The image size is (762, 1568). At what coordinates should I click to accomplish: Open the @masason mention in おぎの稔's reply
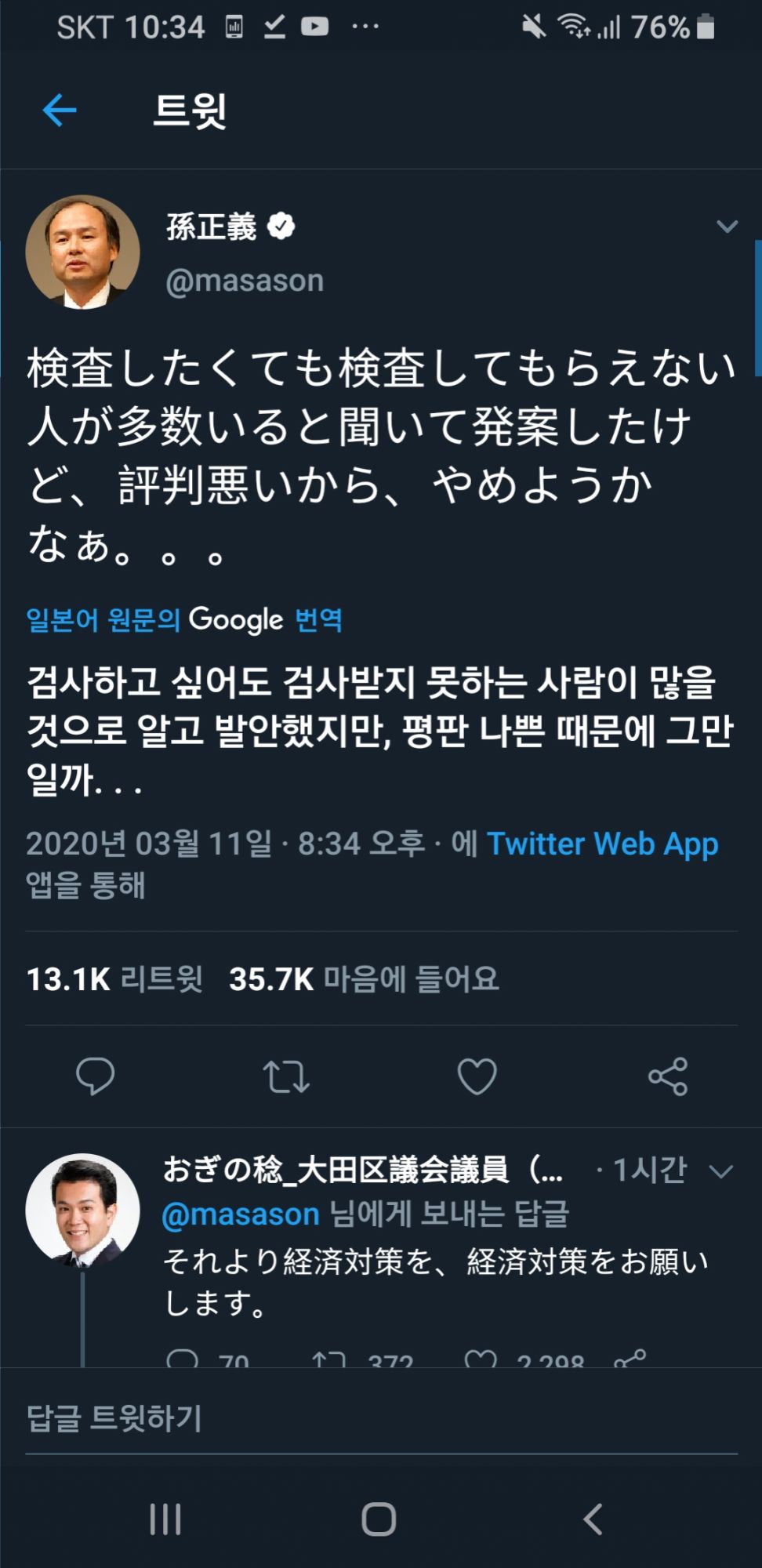click(x=241, y=1214)
